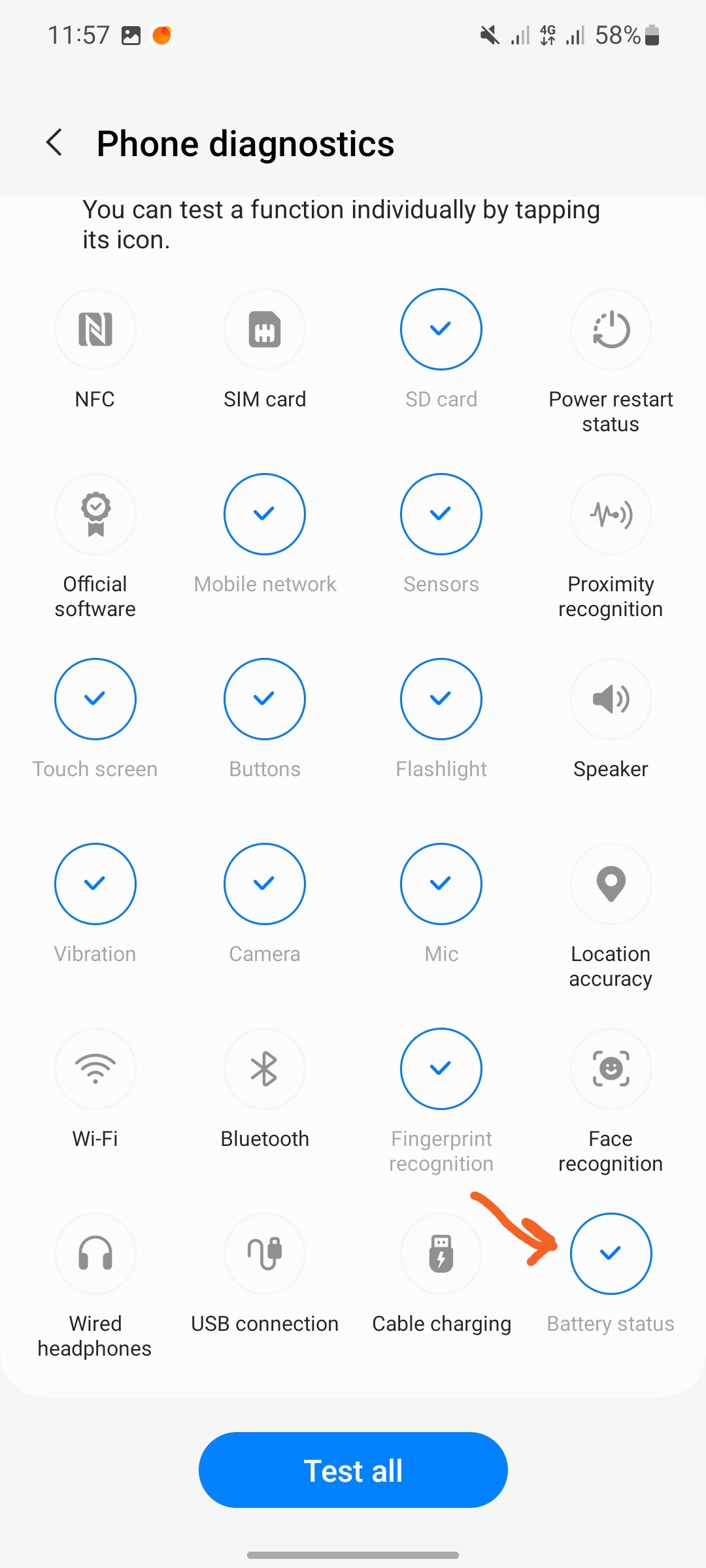Image resolution: width=706 pixels, height=1568 pixels.
Task: Start the Bluetooth diagnostic
Action: 265,1069
